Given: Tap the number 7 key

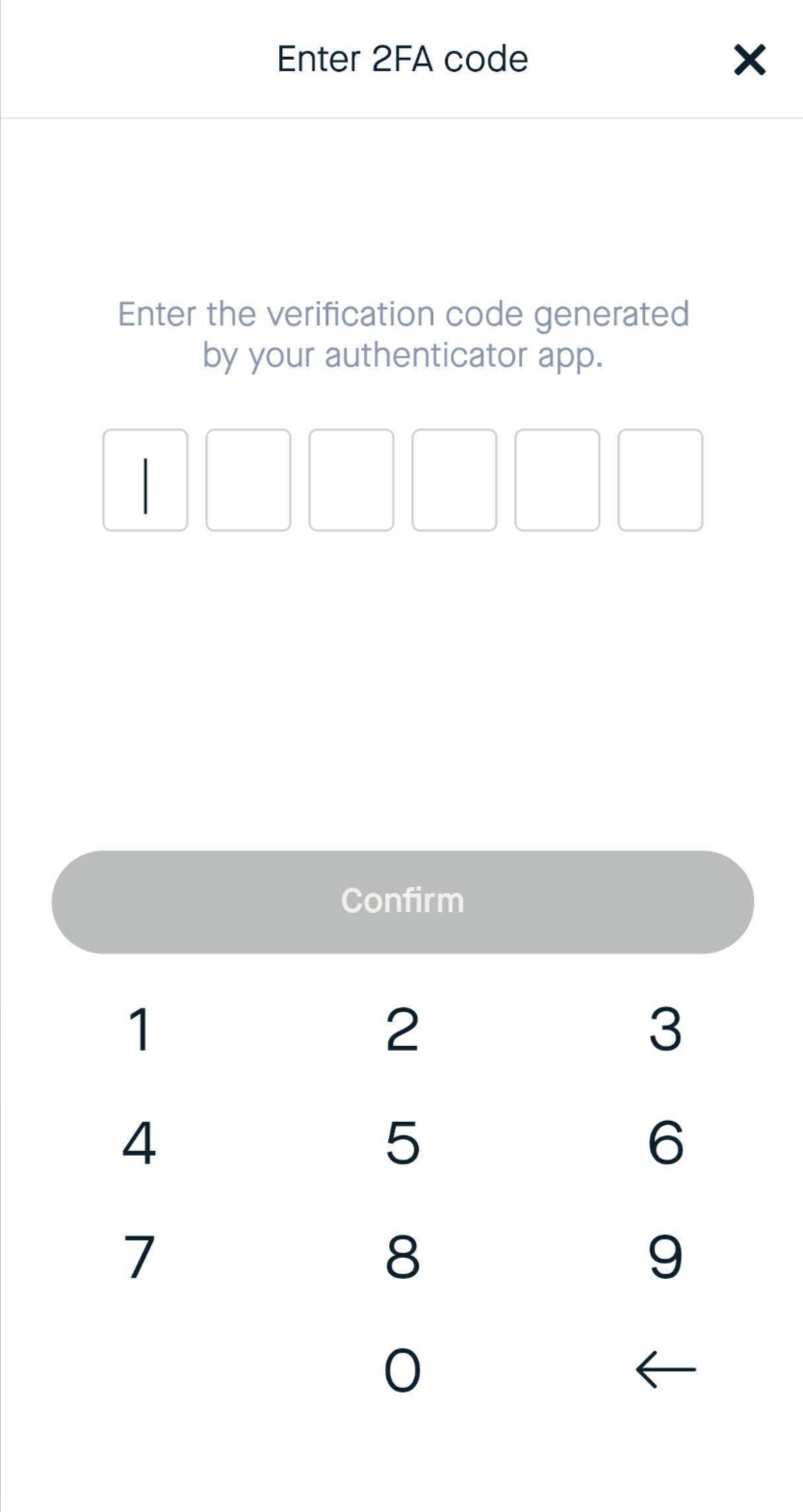Looking at the screenshot, I should tap(139, 1256).
